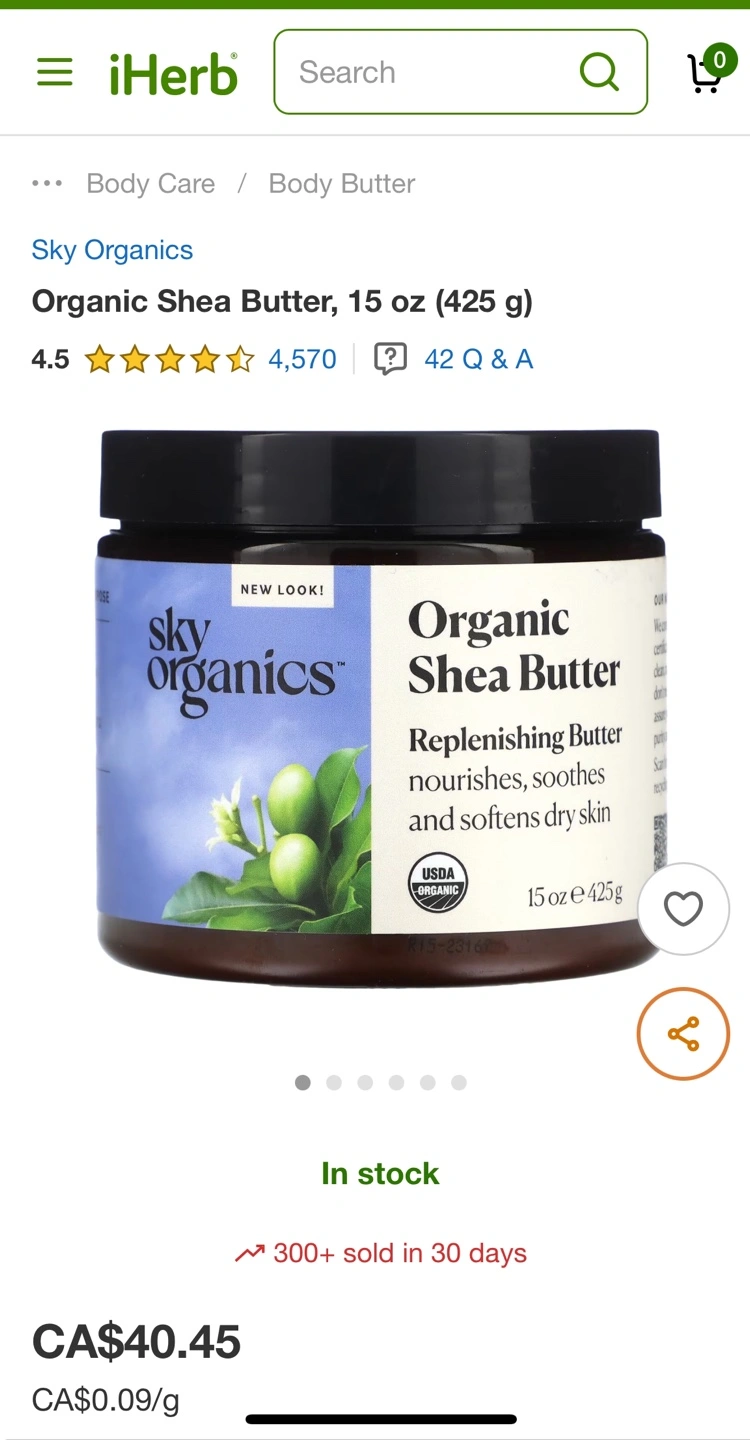The width and height of the screenshot is (750, 1440).
Task: Open the Body Butter breadcrumb
Action: click(x=342, y=184)
